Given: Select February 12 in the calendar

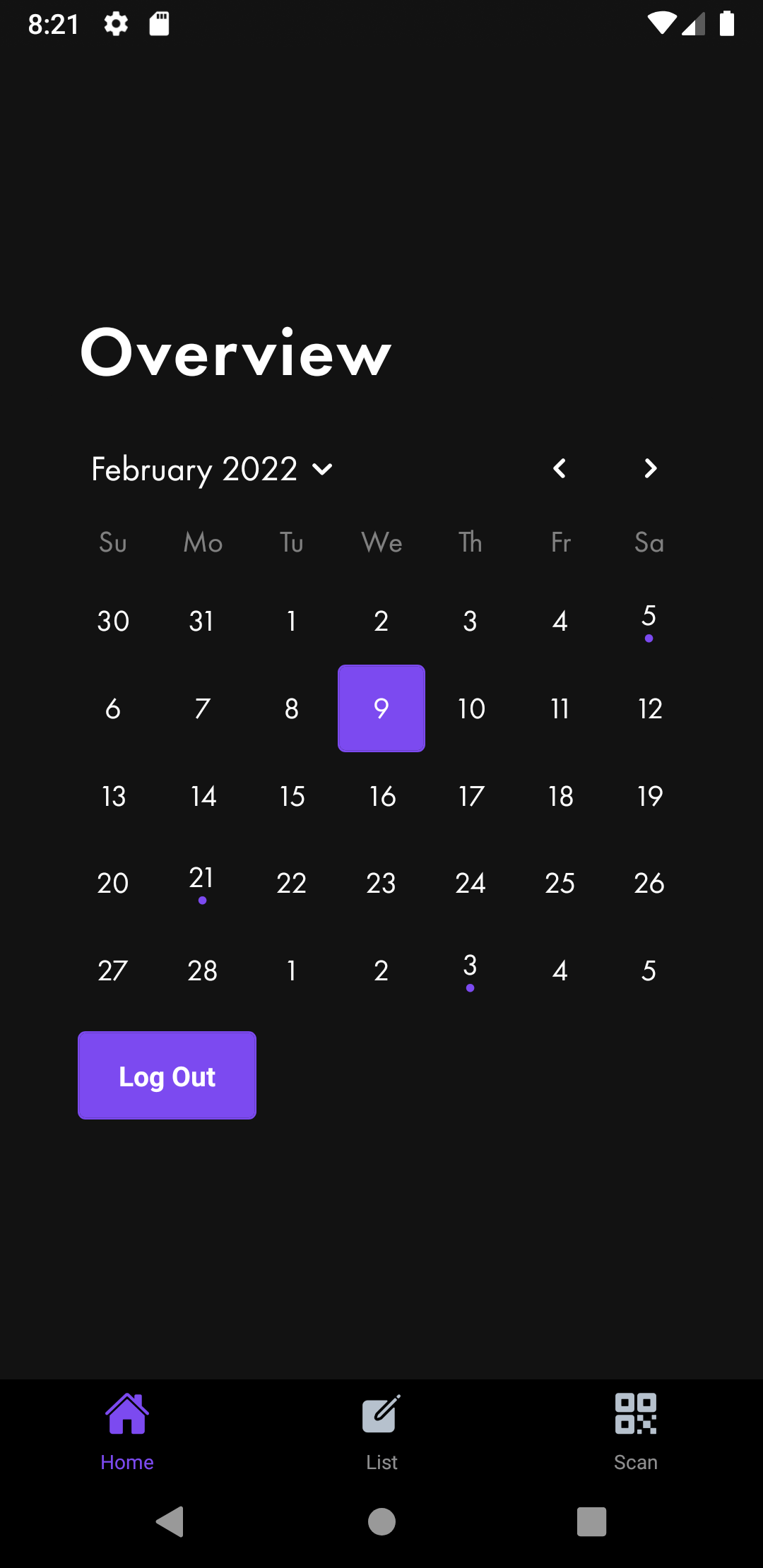Looking at the screenshot, I should [650, 708].
